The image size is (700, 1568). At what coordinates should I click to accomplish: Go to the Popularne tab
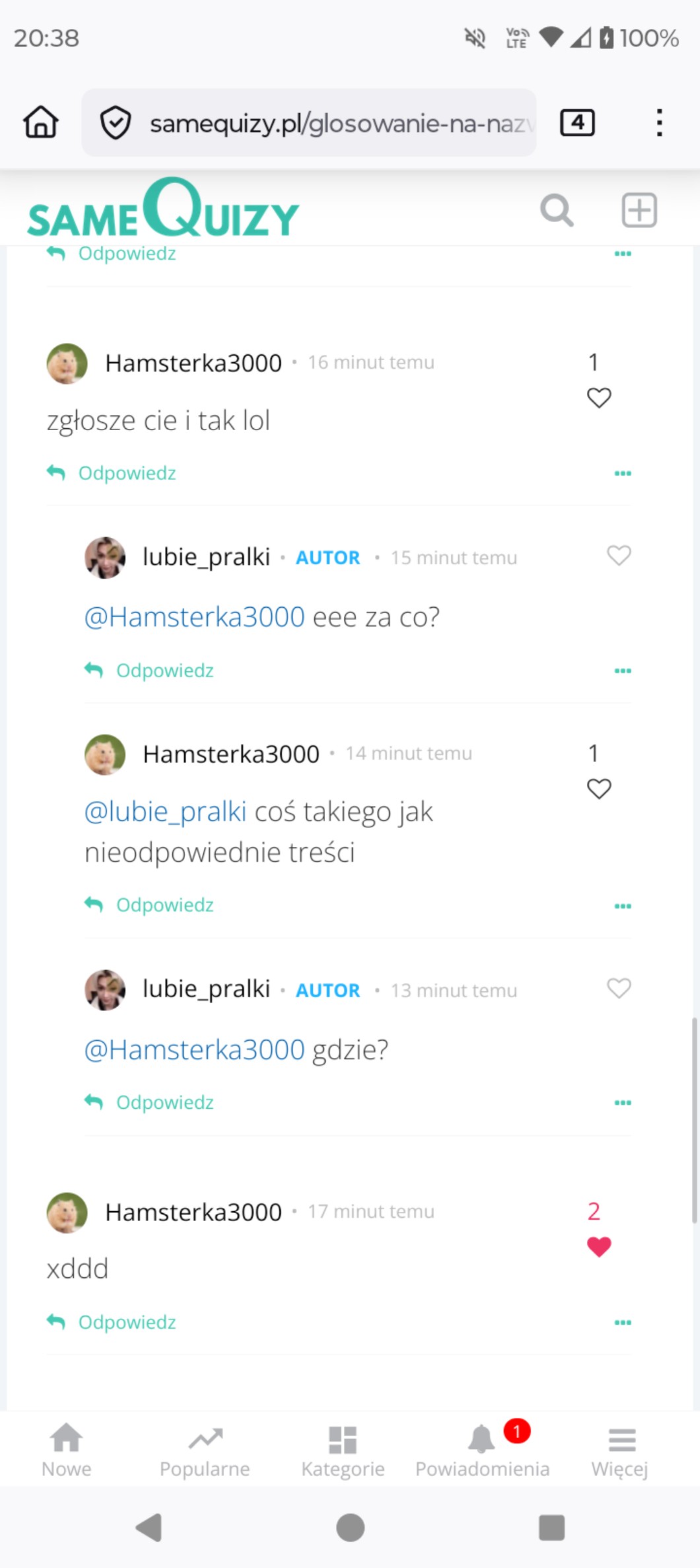pyautogui.click(x=205, y=1450)
